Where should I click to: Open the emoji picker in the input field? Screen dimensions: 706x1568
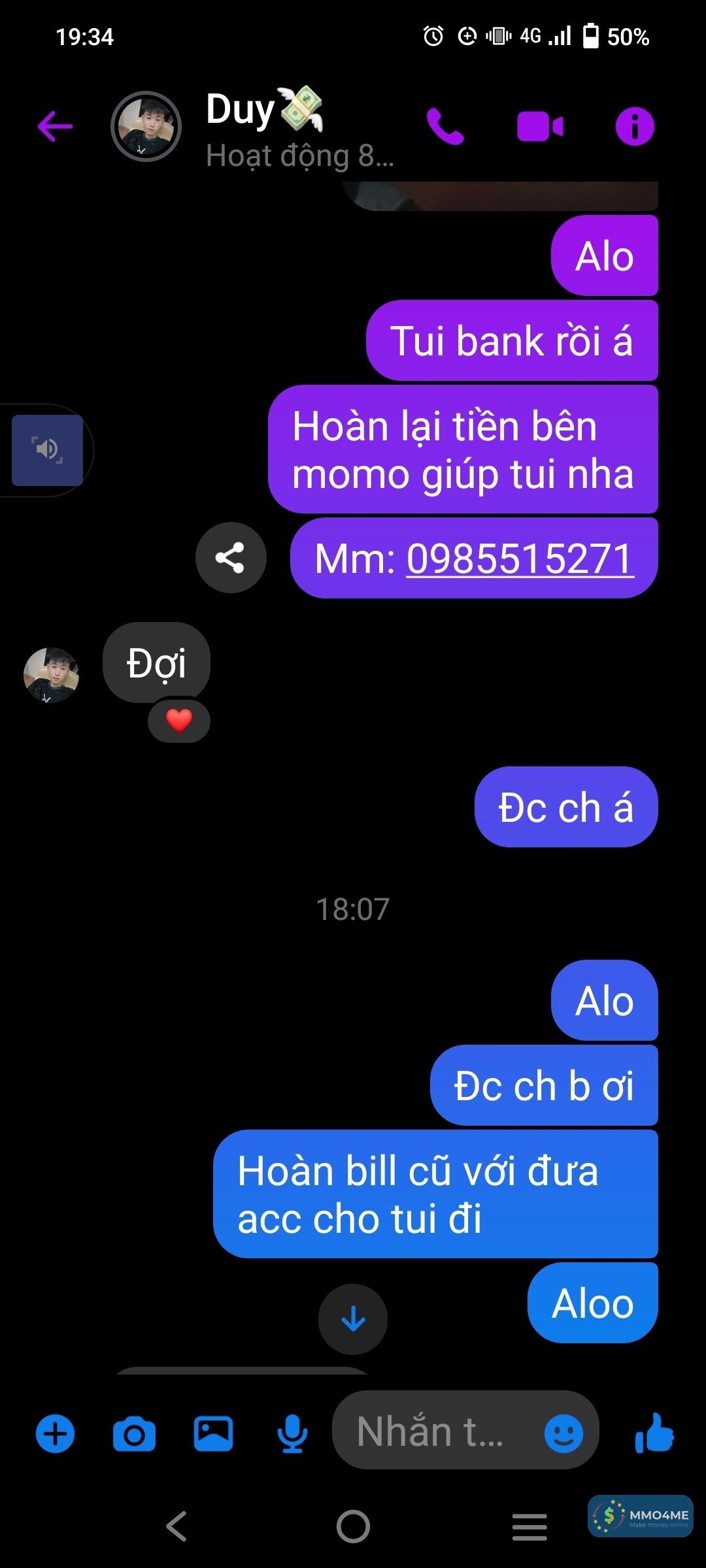pyautogui.click(x=563, y=1433)
